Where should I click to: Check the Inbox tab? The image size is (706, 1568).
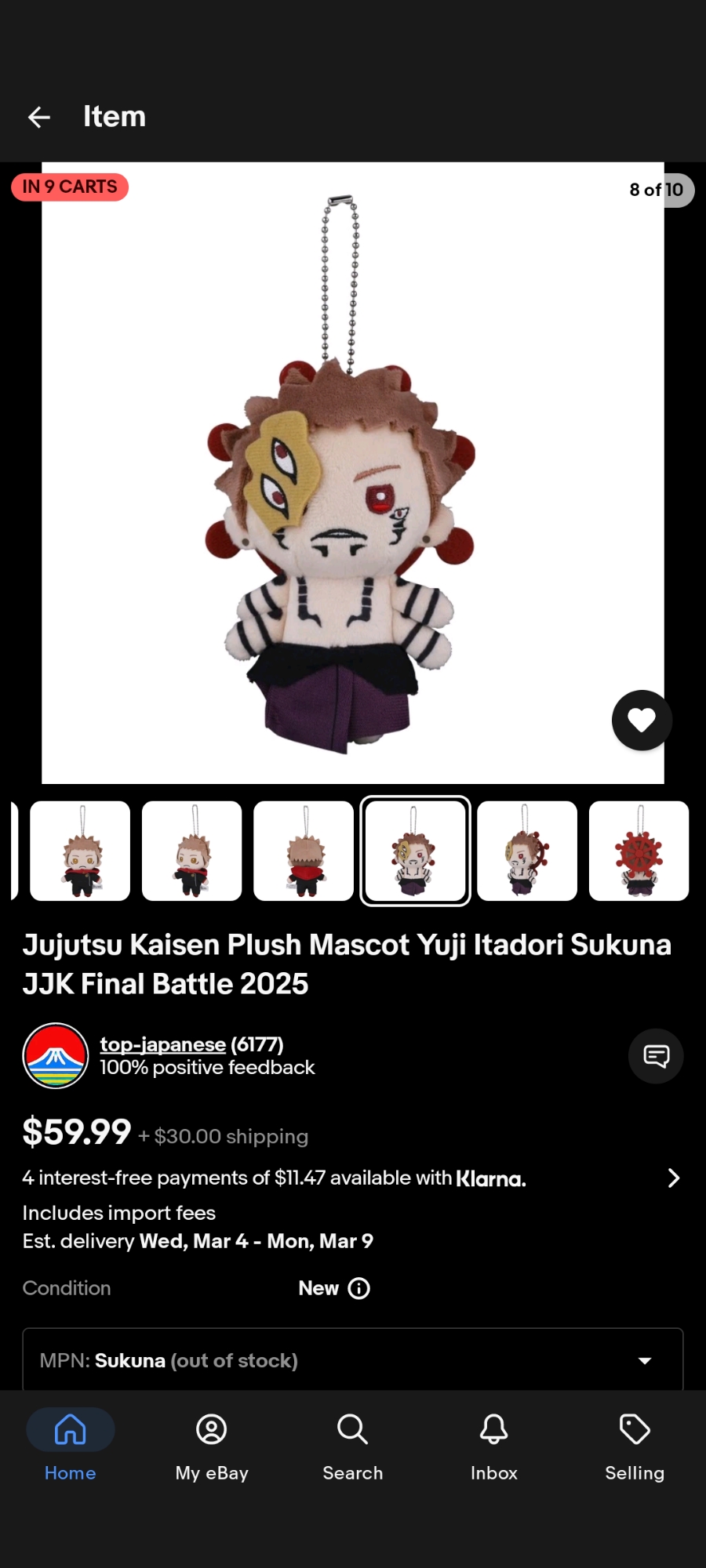(494, 1445)
